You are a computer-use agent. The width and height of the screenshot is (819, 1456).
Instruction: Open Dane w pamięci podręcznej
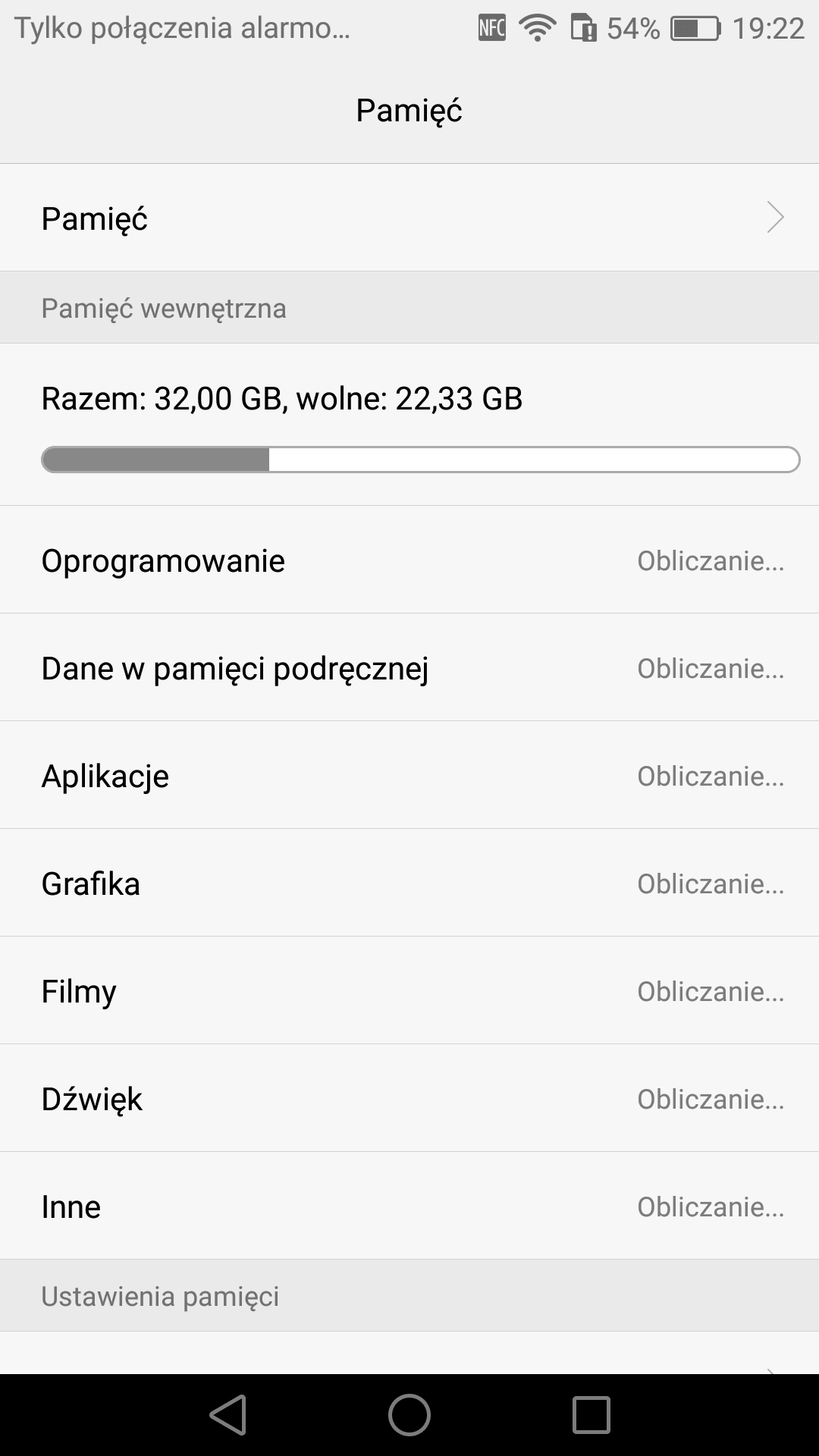409,667
